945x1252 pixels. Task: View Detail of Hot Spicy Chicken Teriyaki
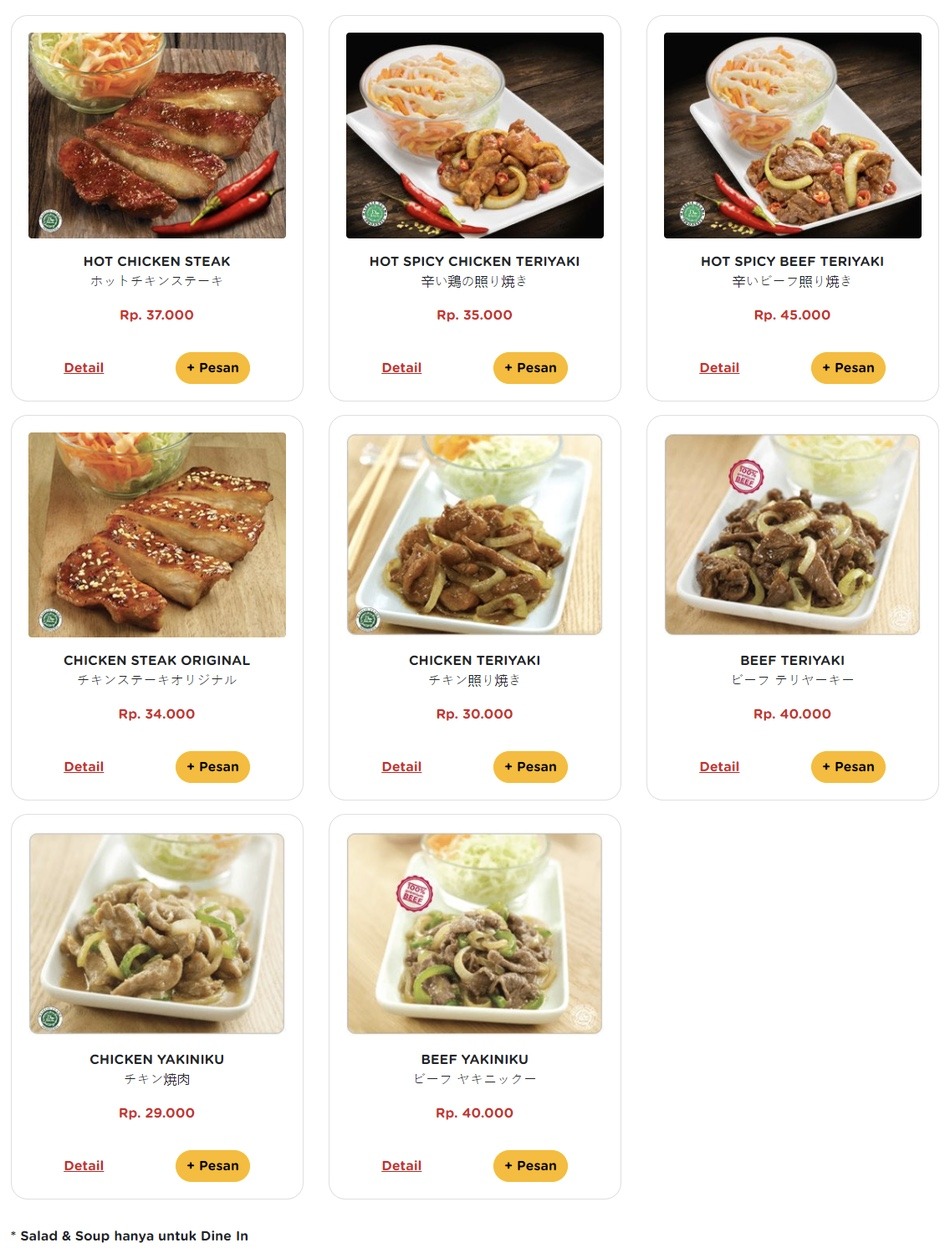(x=401, y=368)
